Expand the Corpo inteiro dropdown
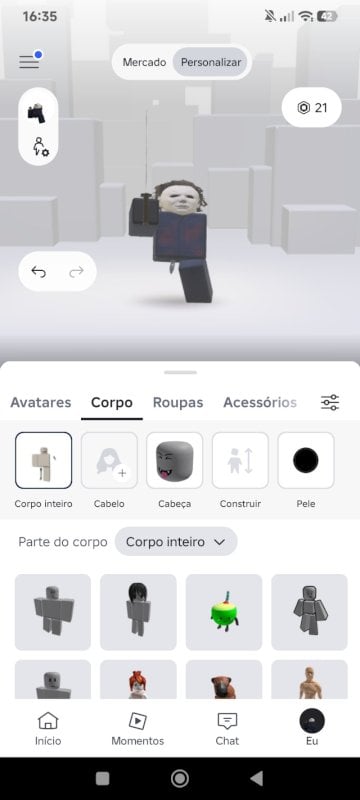The width and height of the screenshot is (360, 800). point(176,542)
